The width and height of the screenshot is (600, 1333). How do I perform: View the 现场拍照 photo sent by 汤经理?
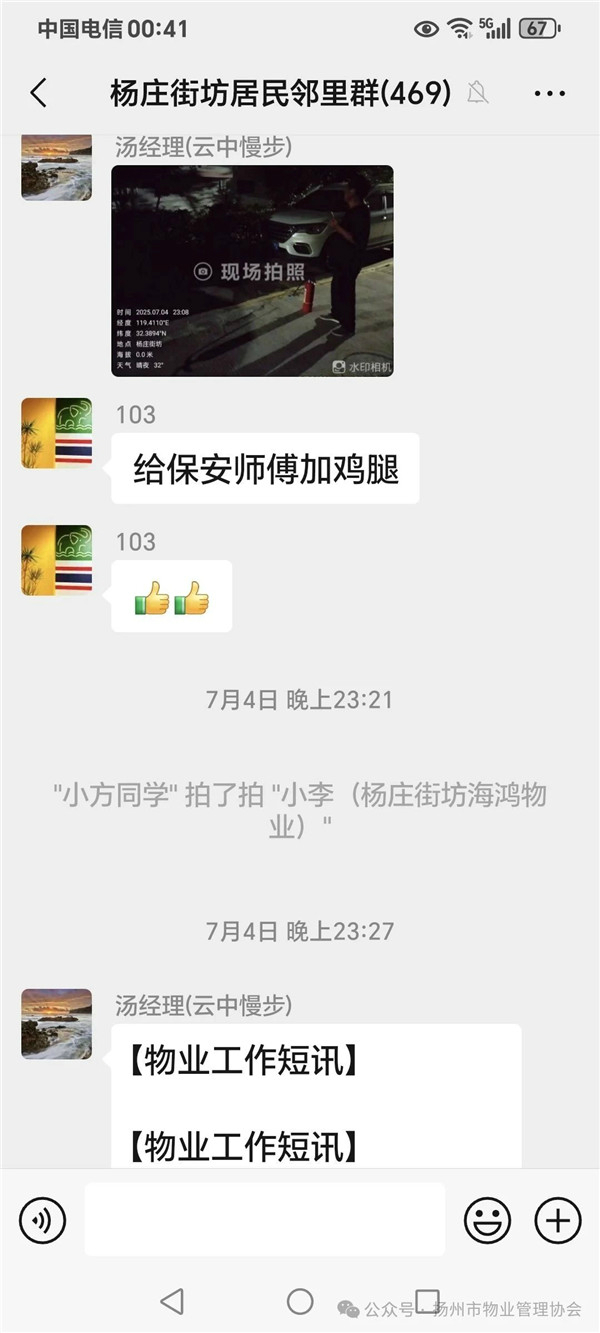tap(252, 271)
